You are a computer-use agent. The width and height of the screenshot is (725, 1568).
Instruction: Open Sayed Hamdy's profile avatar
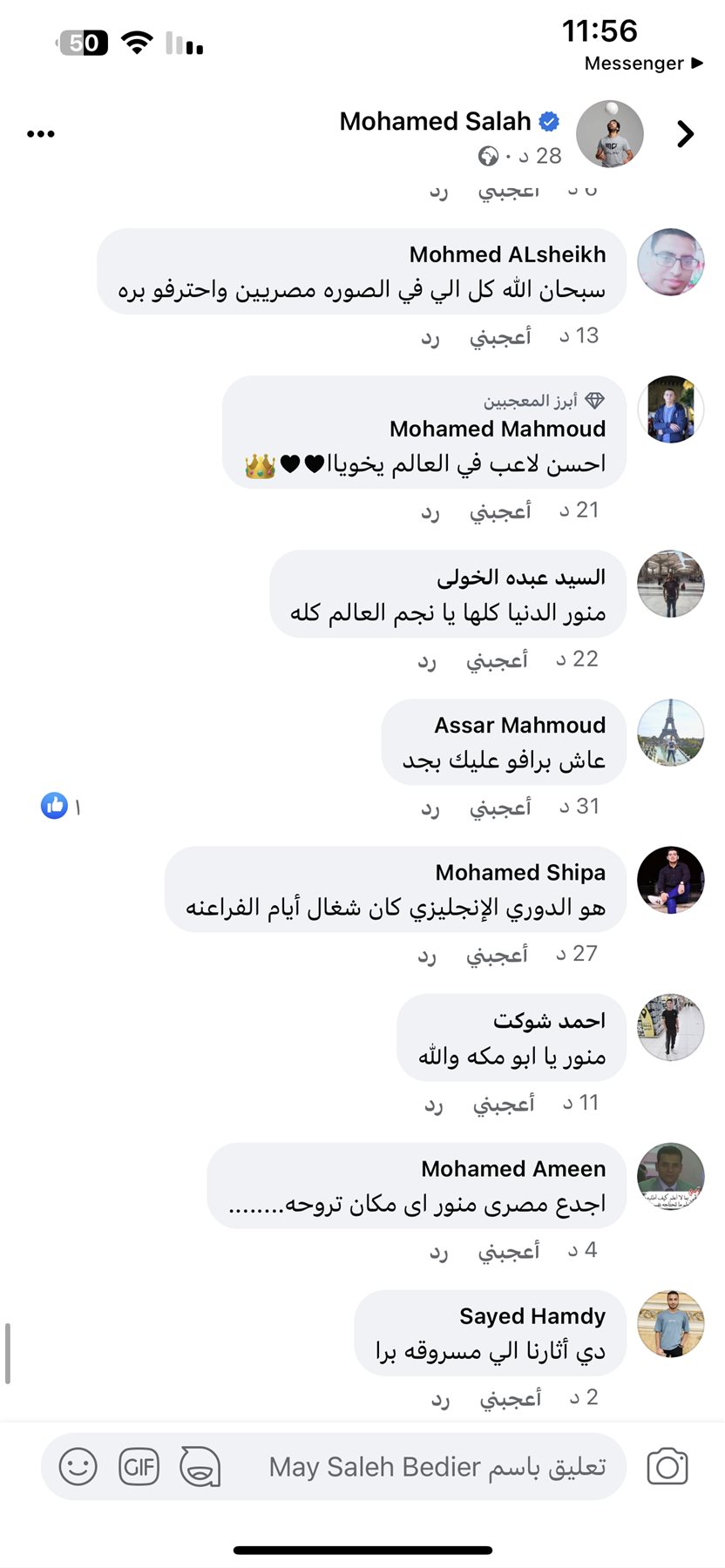click(670, 1324)
